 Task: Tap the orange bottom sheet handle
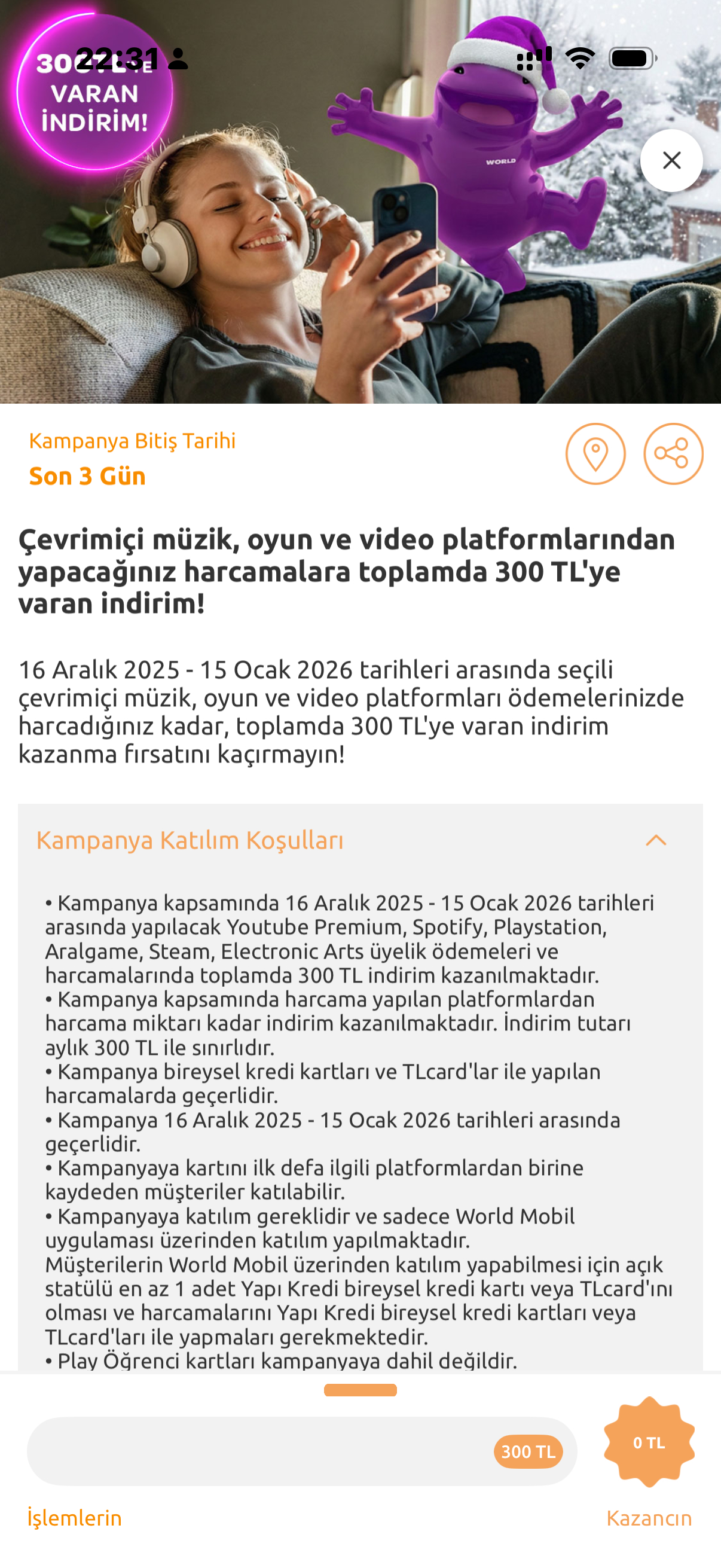click(360, 1390)
